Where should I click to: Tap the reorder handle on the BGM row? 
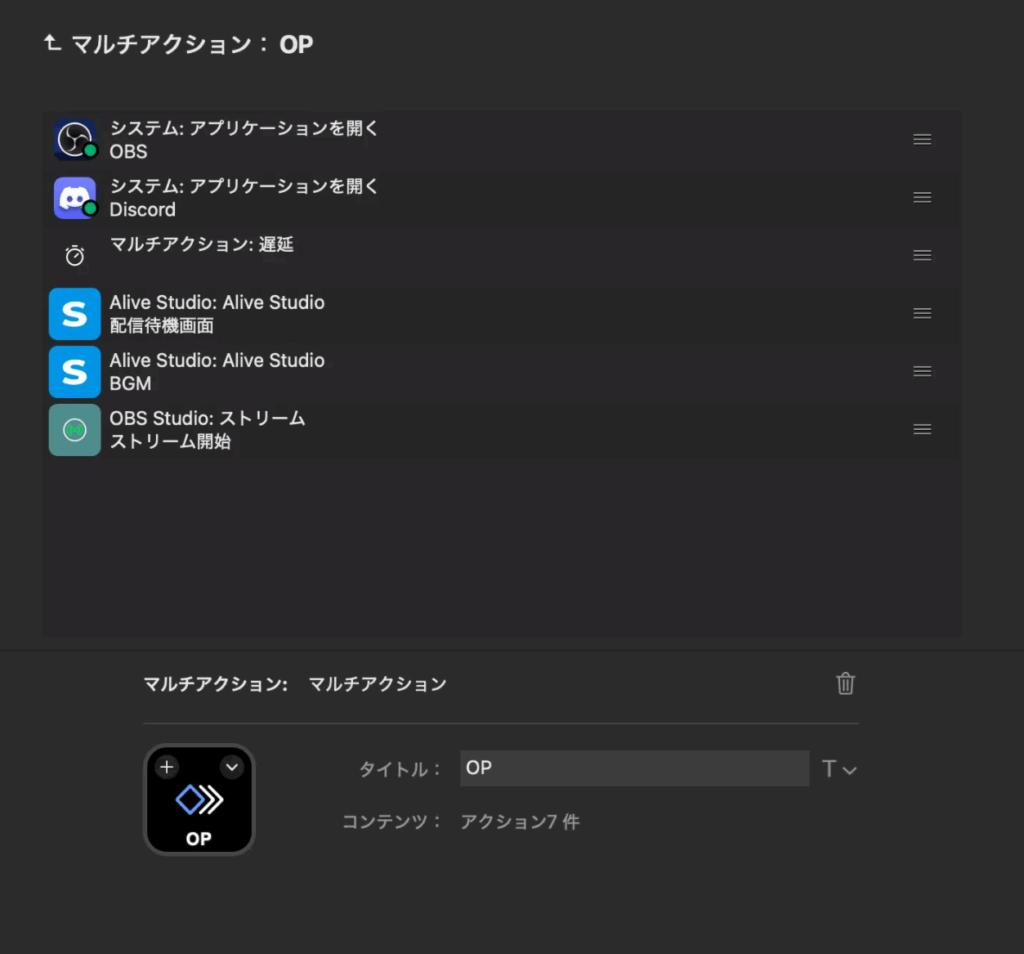922,371
